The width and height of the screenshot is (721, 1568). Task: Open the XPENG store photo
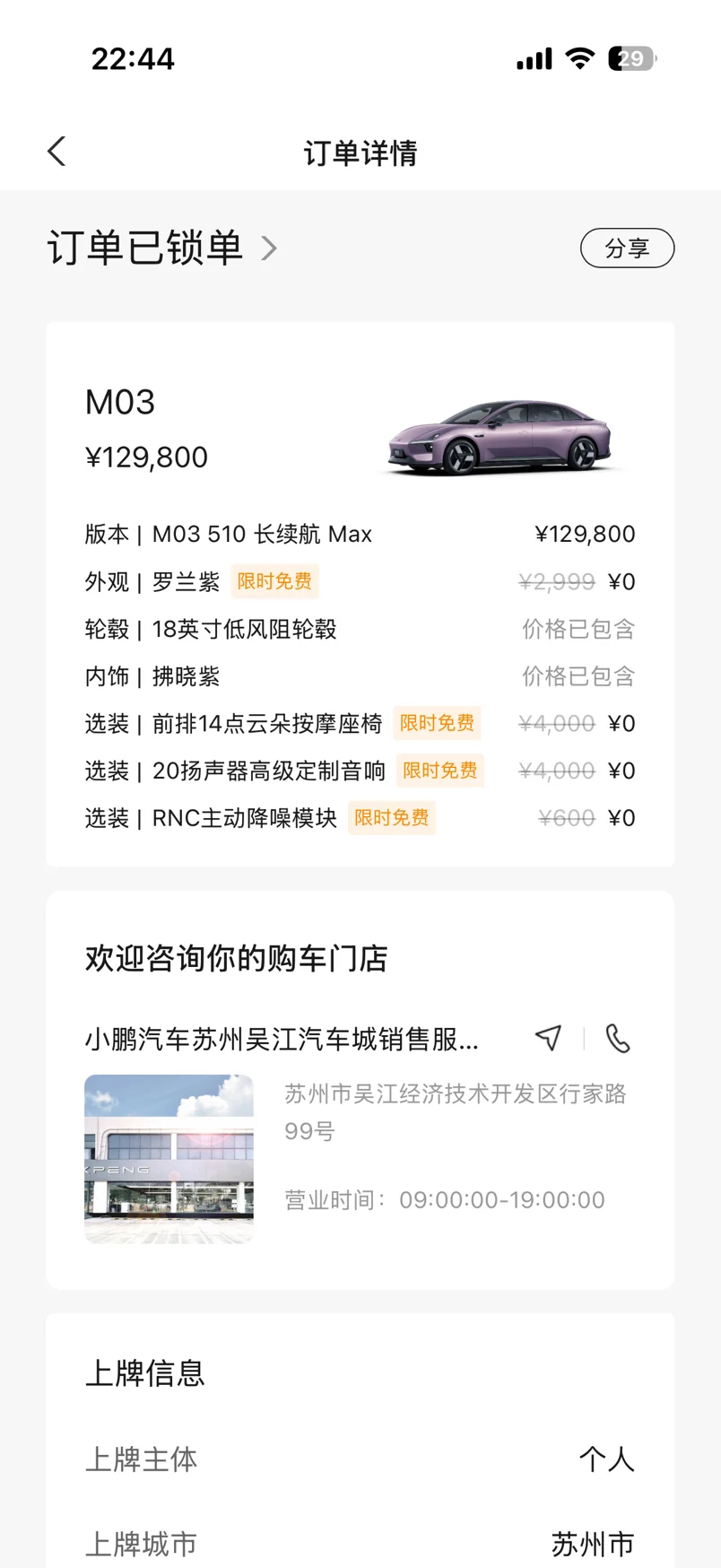point(169,1158)
